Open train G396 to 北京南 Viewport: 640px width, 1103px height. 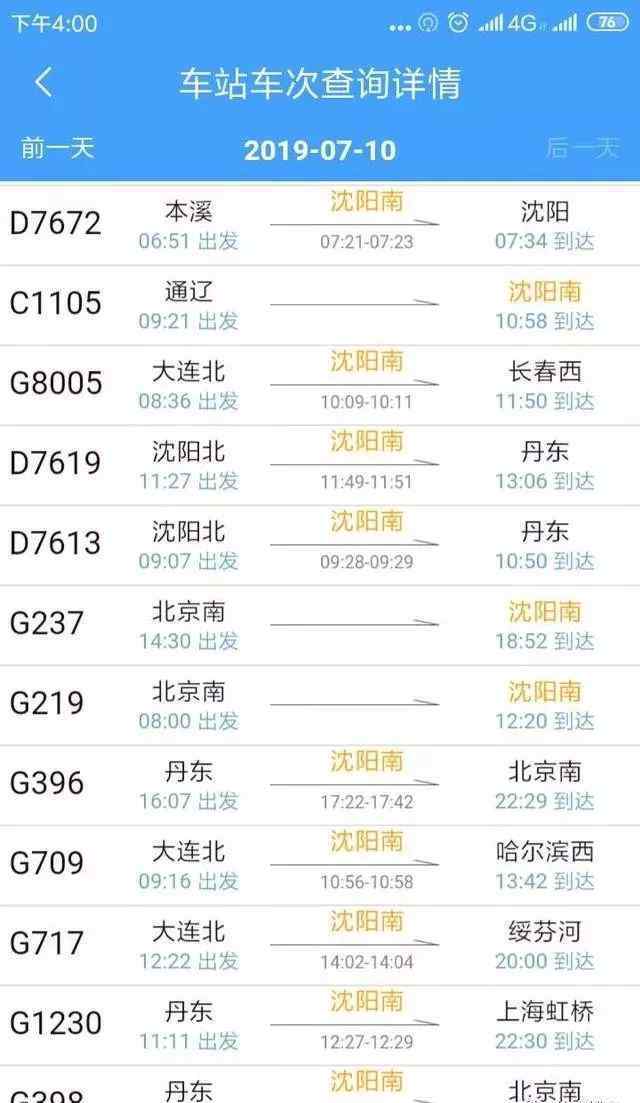[x=320, y=786]
